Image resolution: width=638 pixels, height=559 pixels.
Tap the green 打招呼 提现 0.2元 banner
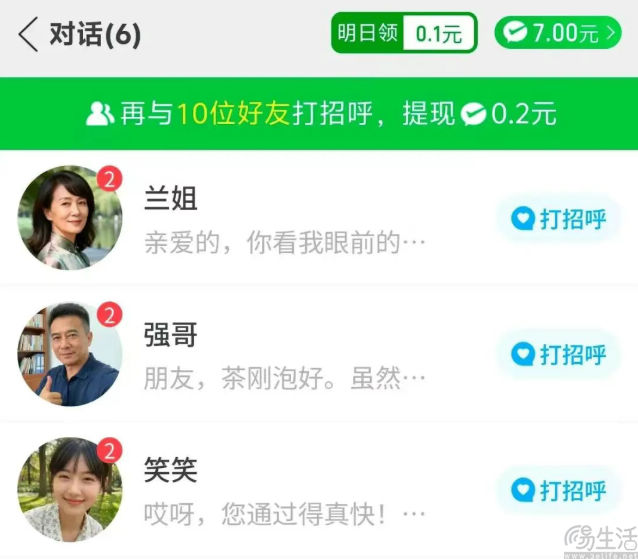tap(319, 113)
